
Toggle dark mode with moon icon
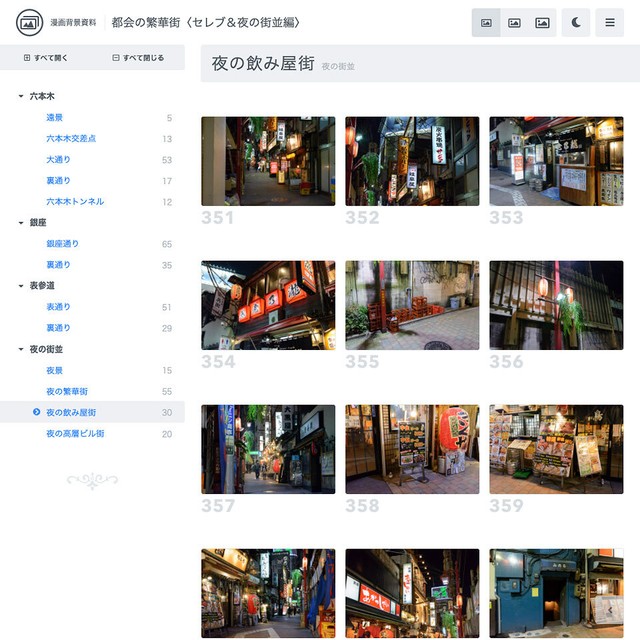tap(577, 22)
